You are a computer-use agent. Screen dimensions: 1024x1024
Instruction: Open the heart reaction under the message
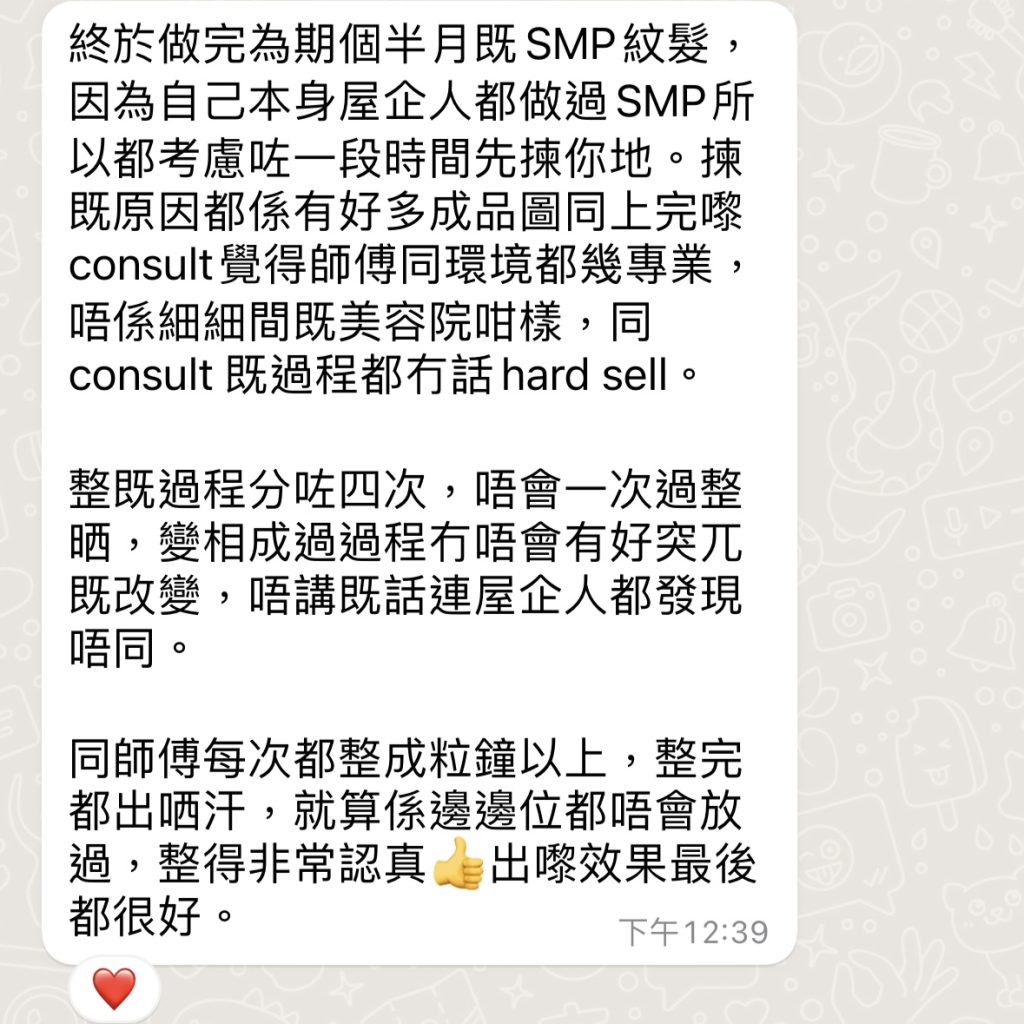click(114, 989)
